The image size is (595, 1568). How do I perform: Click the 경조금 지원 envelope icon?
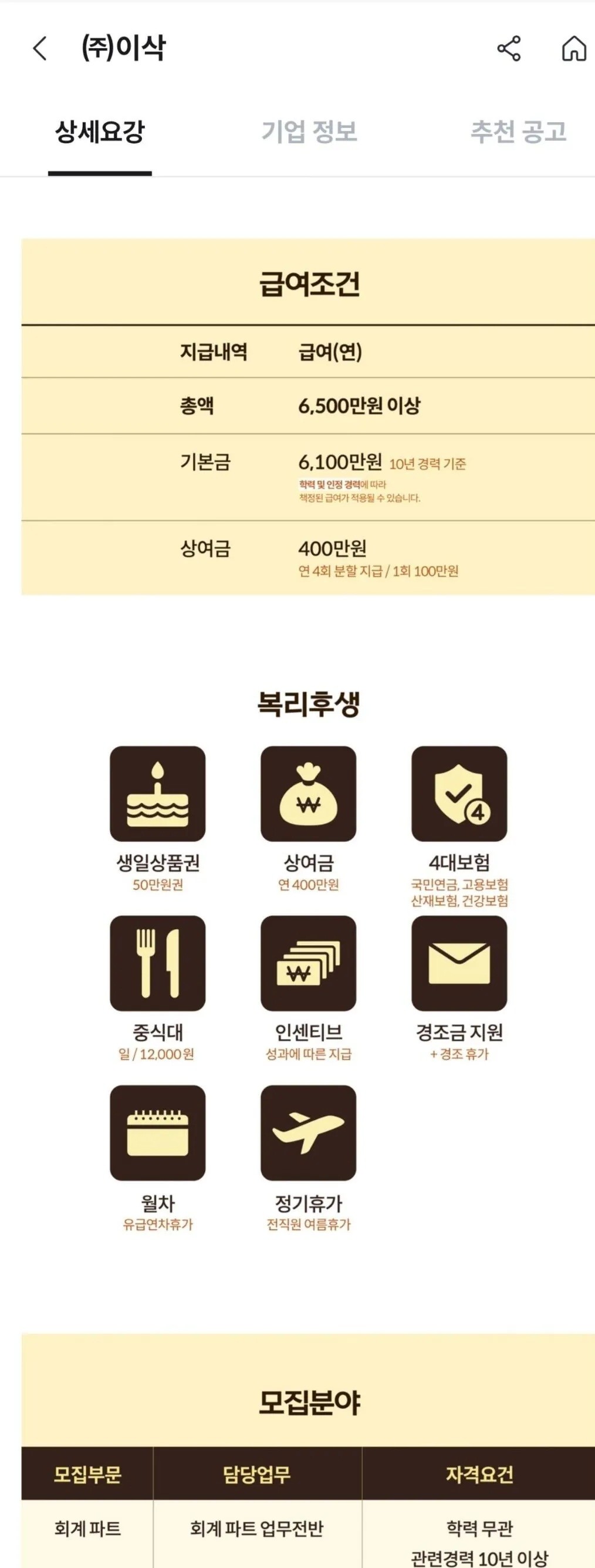pyautogui.click(x=460, y=974)
